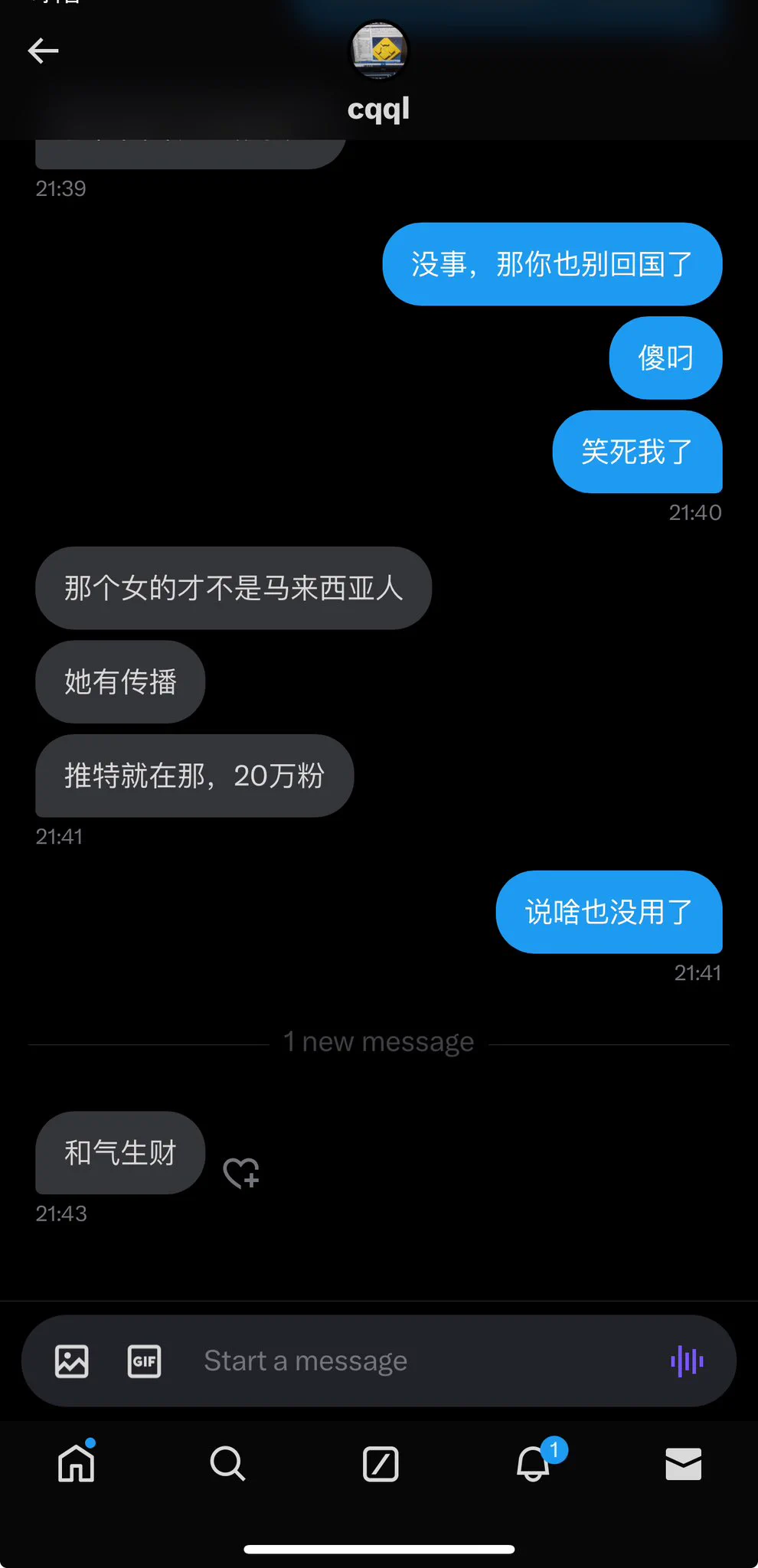This screenshot has width=758, height=1568.
Task: Go back to the messages list
Action: click(43, 51)
